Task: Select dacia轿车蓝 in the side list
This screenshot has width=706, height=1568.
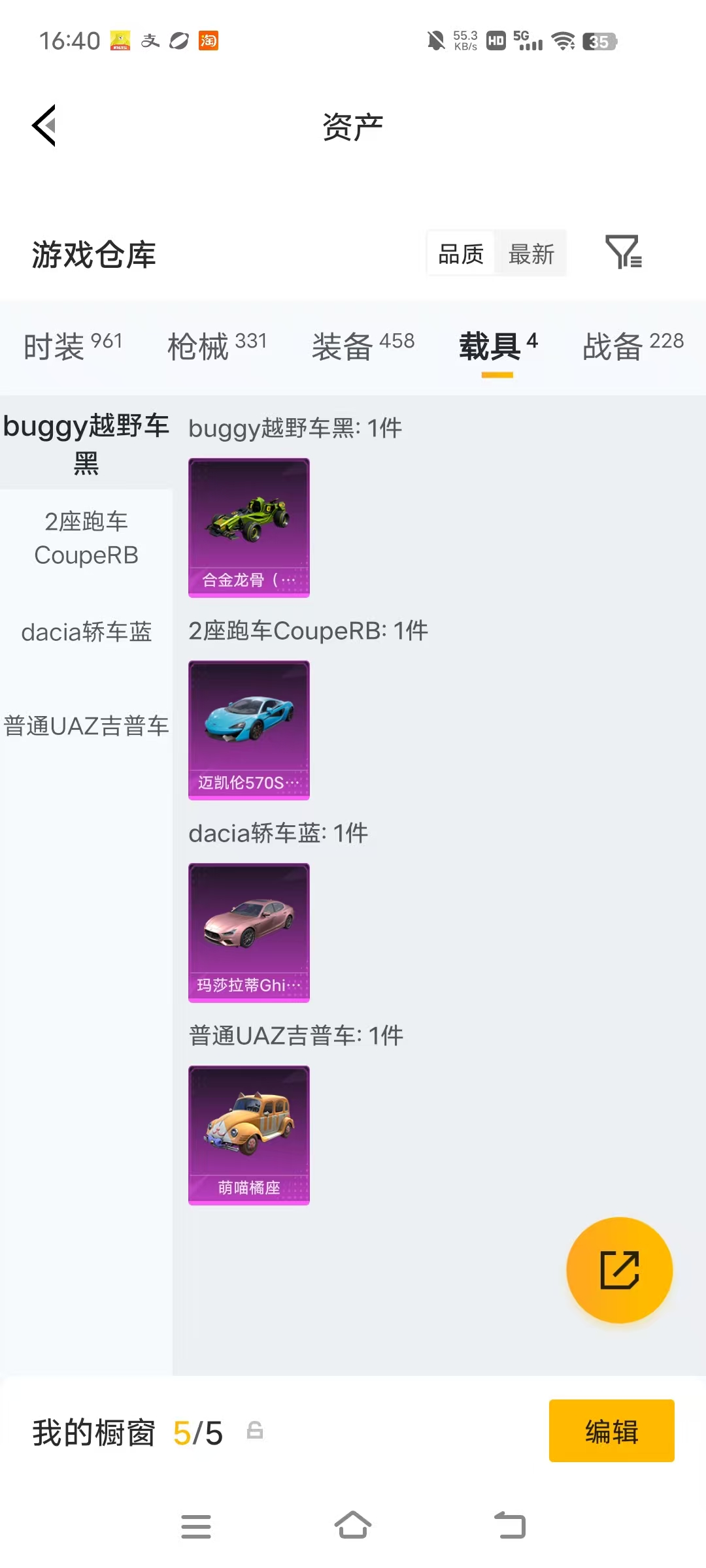Action: pos(86,632)
